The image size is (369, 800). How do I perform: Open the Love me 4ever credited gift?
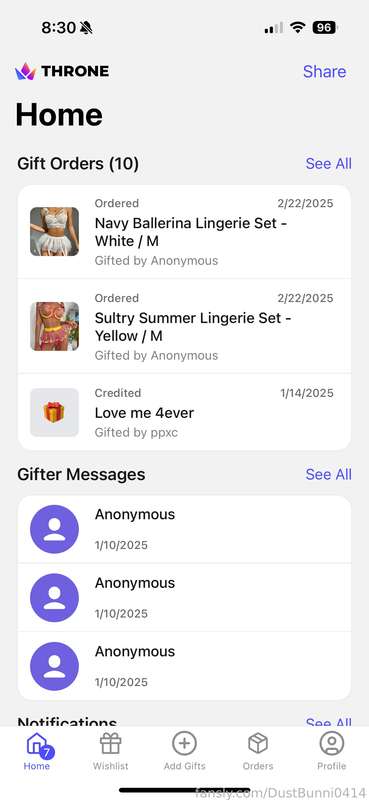[184, 412]
